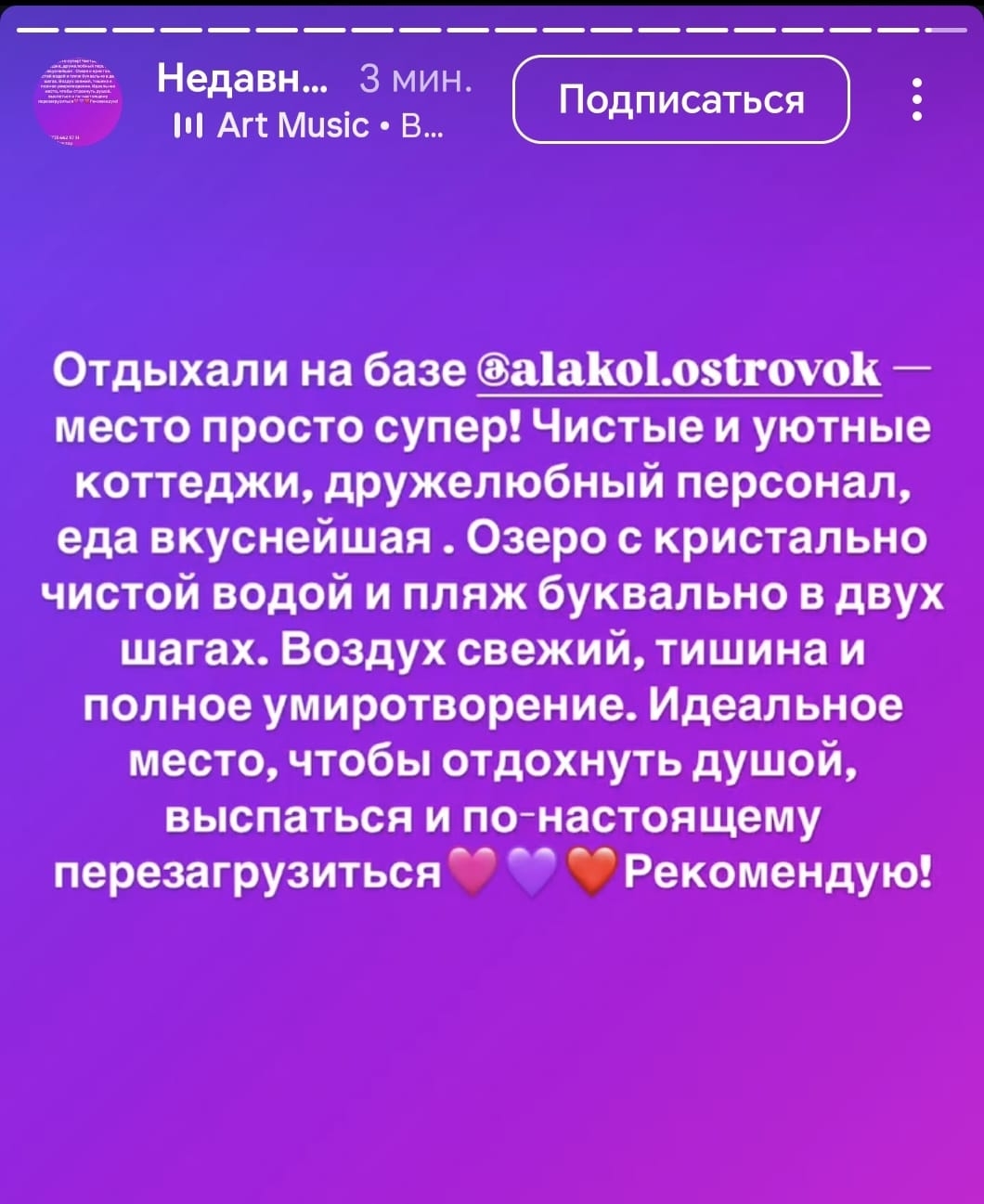This screenshot has height=1204, width=984.
Task: Open the three-dot overflow menu
Action: (x=916, y=99)
